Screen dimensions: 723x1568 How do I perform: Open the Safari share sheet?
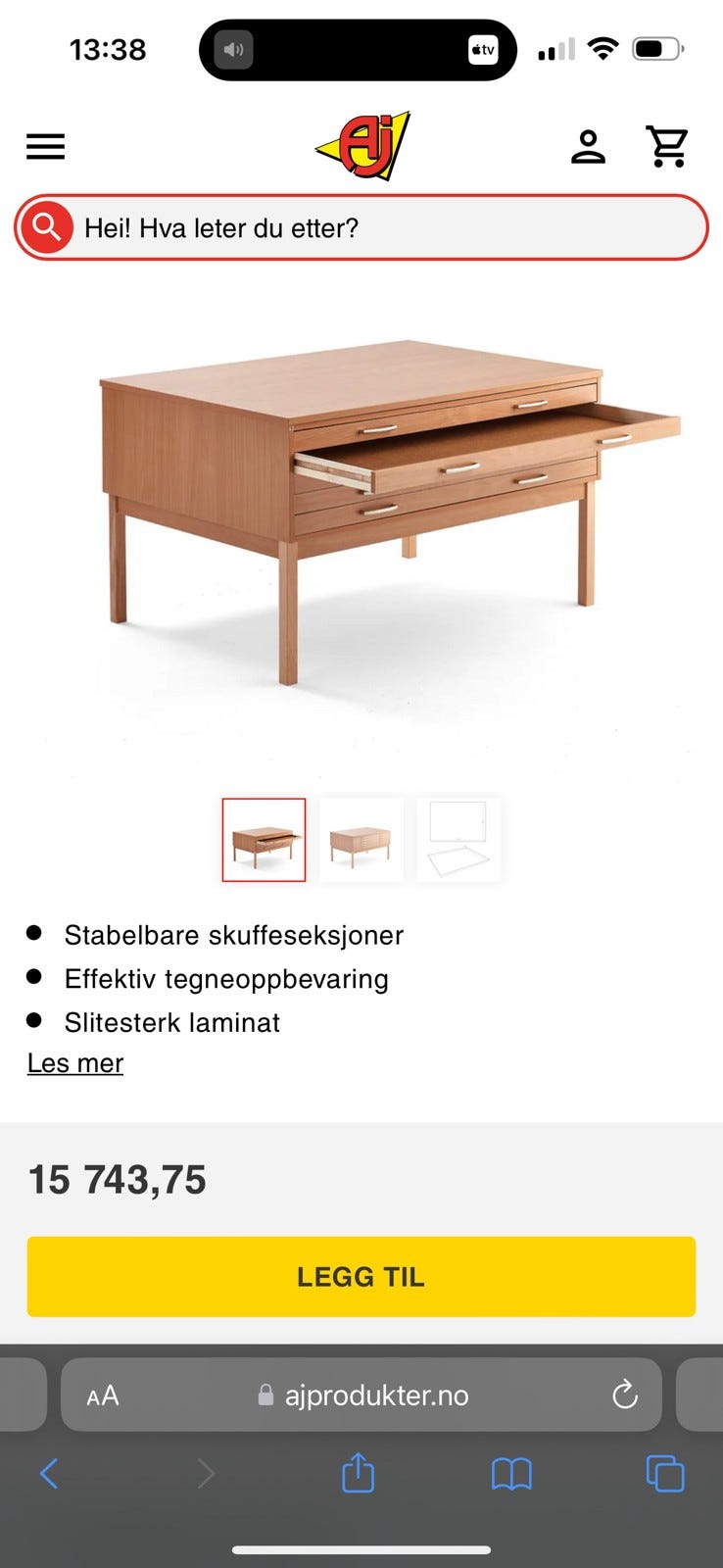coord(361,1473)
